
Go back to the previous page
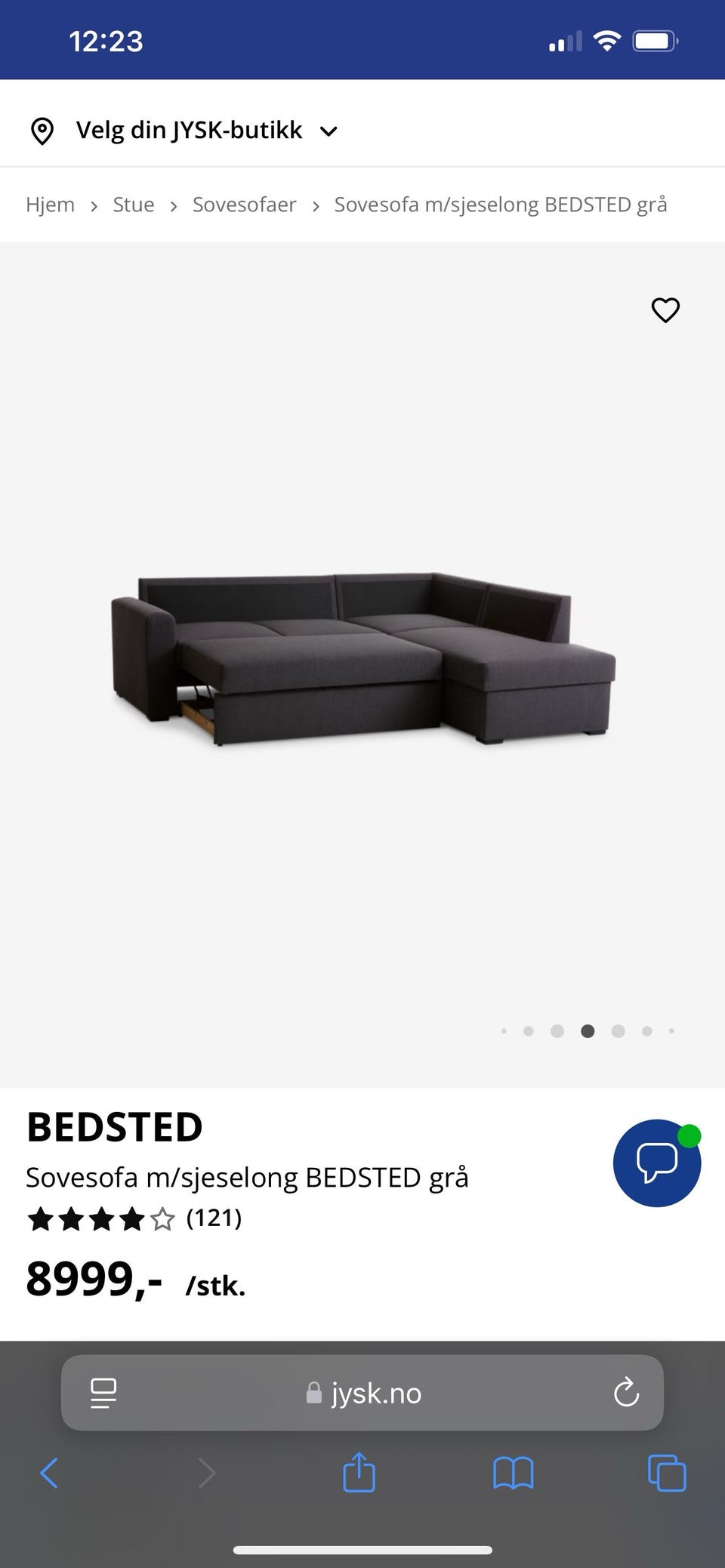50,1472
